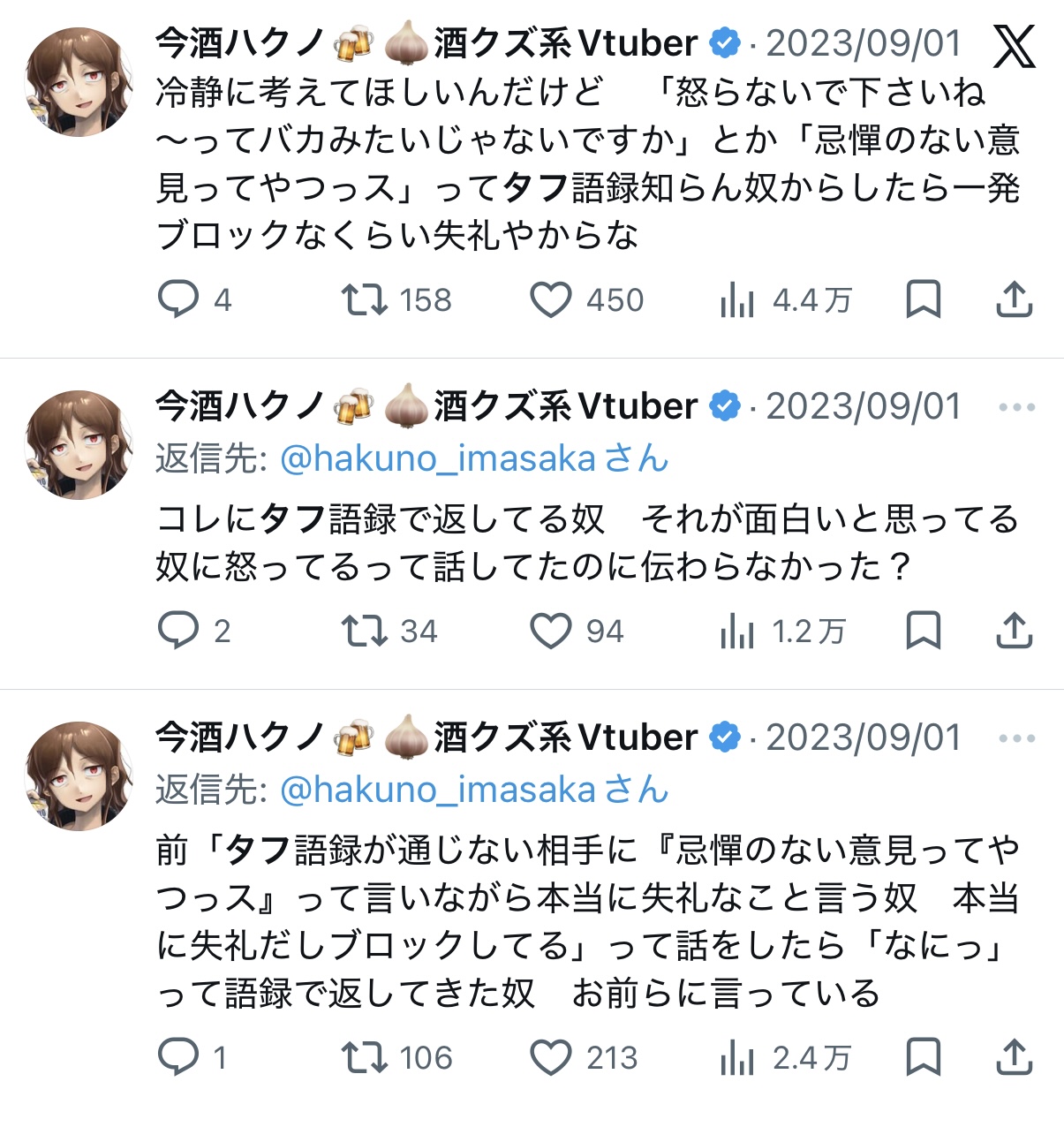The height and width of the screenshot is (1127, 1064).
Task: Share the tweet with 213 likes
Action: [1014, 1057]
